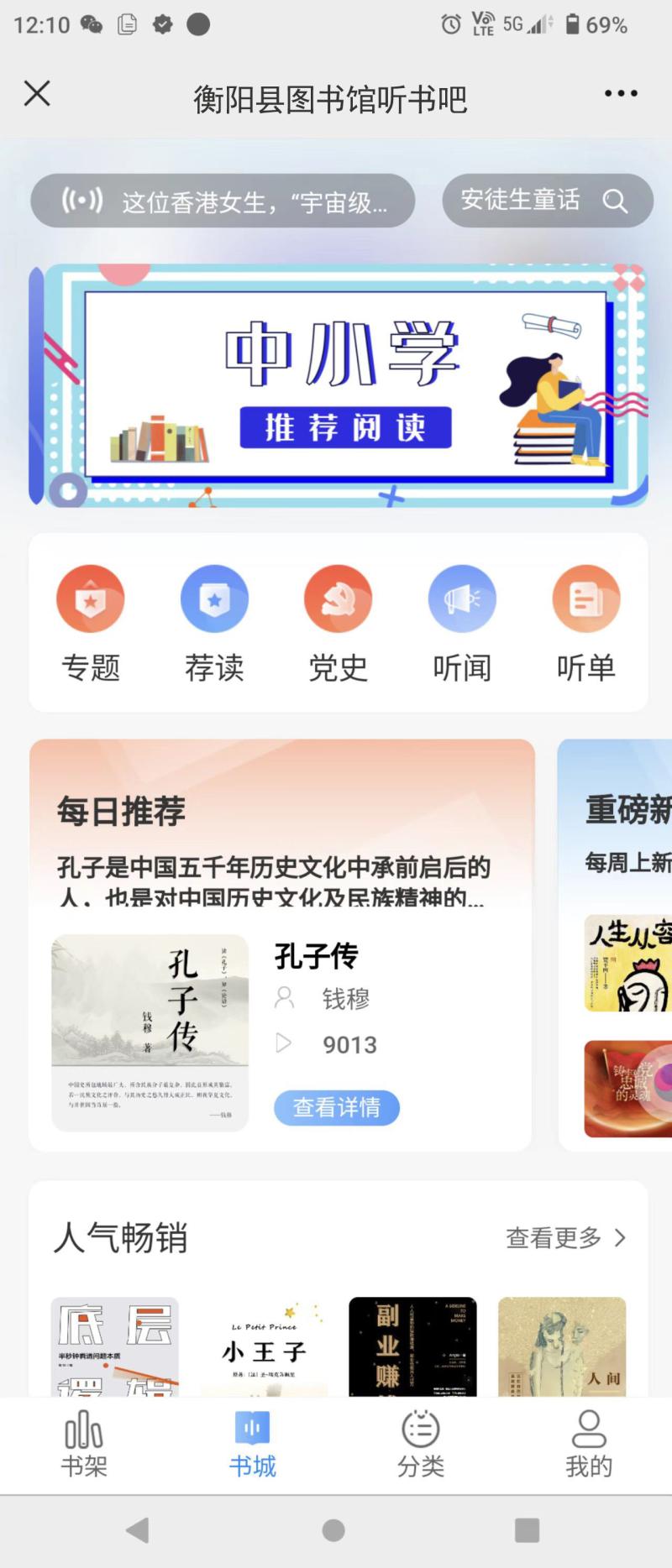Tap the system back button
Image resolution: width=672 pixels, height=1568 pixels.
pyautogui.click(x=138, y=1530)
